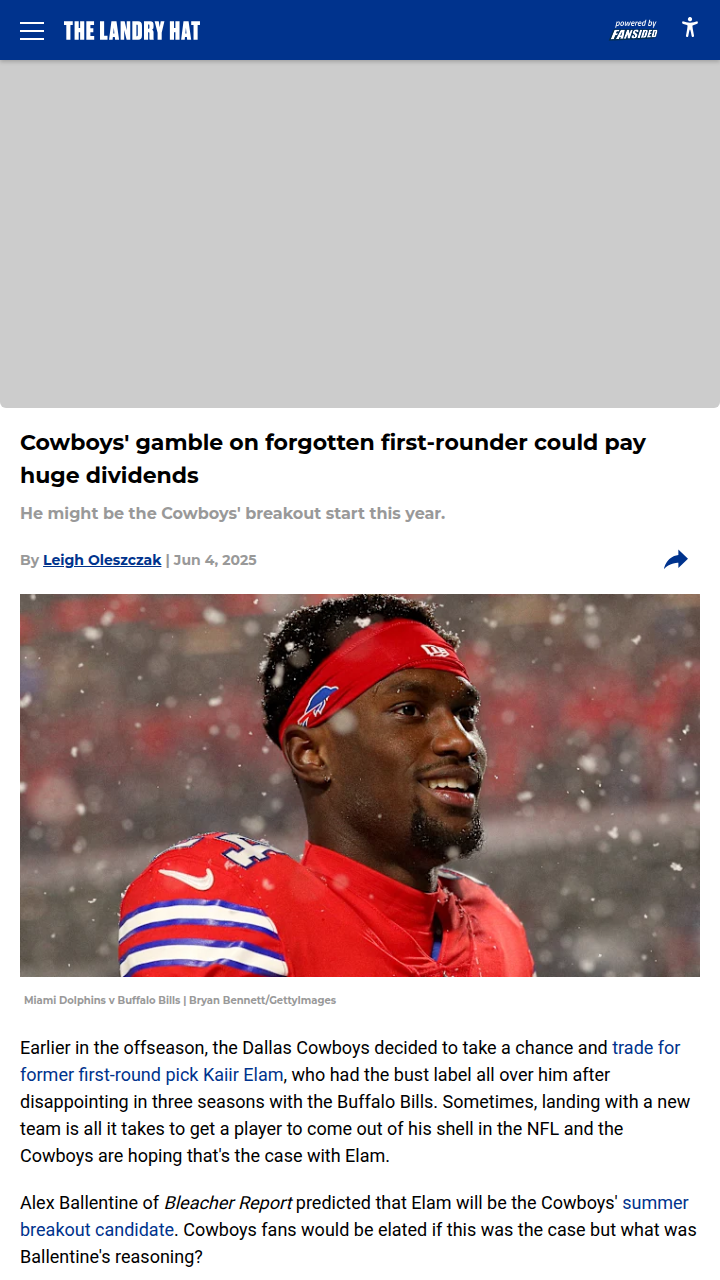Open the Kaiir Elam trade link
The image size is (720, 1280).
[x=151, y=1075]
